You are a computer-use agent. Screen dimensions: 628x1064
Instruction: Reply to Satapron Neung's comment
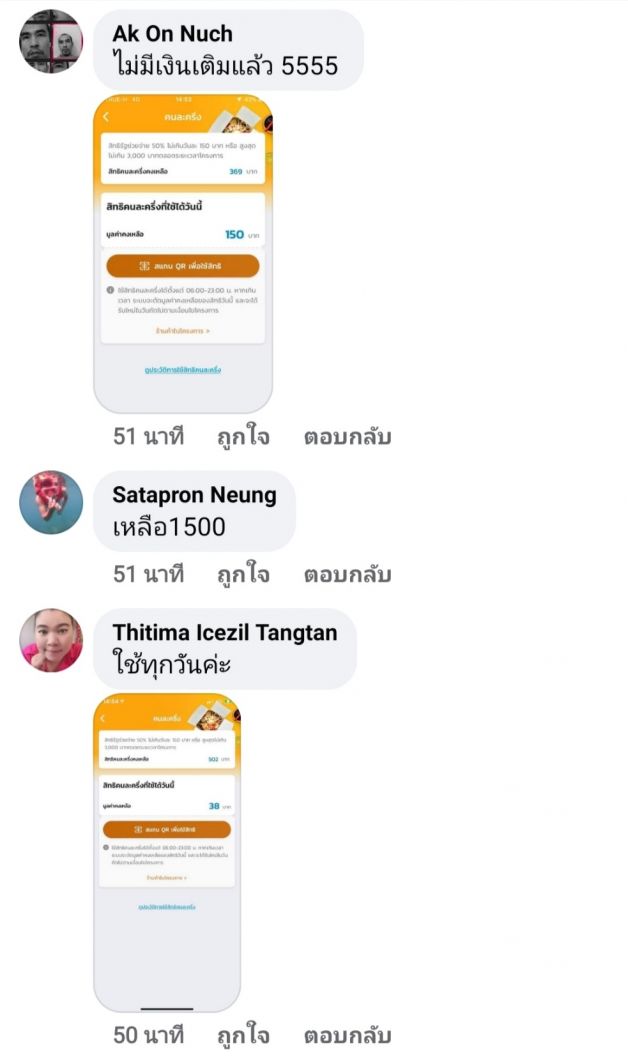[348, 574]
